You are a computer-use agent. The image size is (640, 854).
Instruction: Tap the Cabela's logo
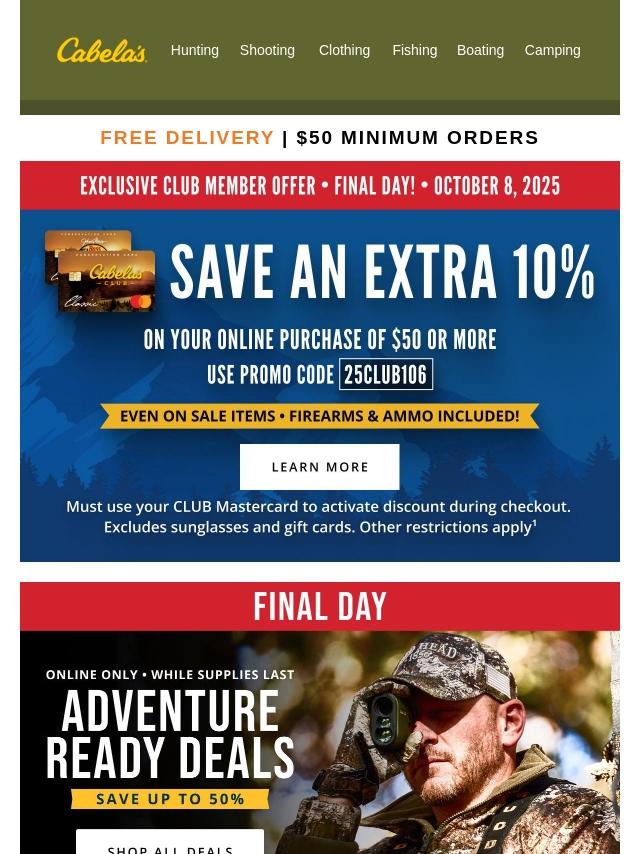tap(102, 50)
